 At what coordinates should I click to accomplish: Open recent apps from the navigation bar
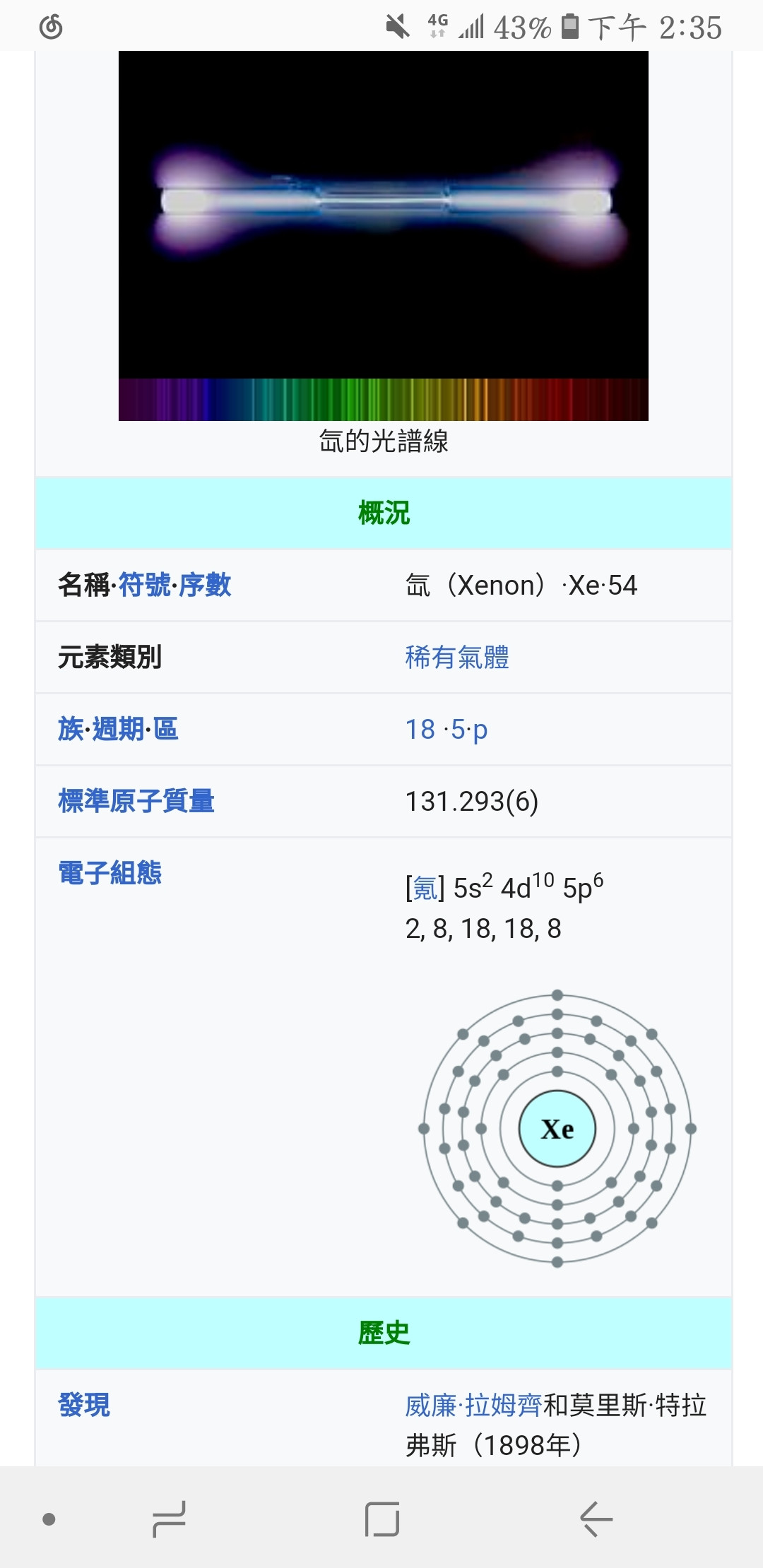pos(170,1519)
